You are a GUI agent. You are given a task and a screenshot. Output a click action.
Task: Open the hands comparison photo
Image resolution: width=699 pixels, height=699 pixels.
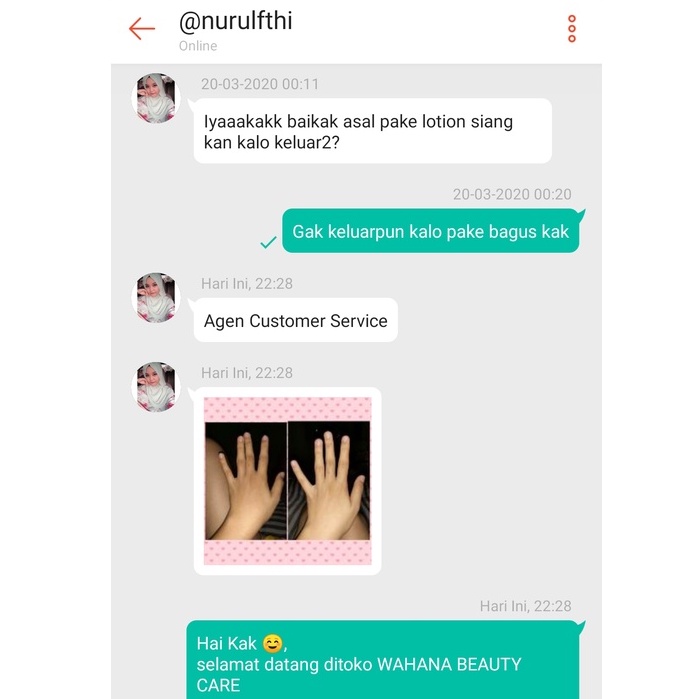point(287,480)
